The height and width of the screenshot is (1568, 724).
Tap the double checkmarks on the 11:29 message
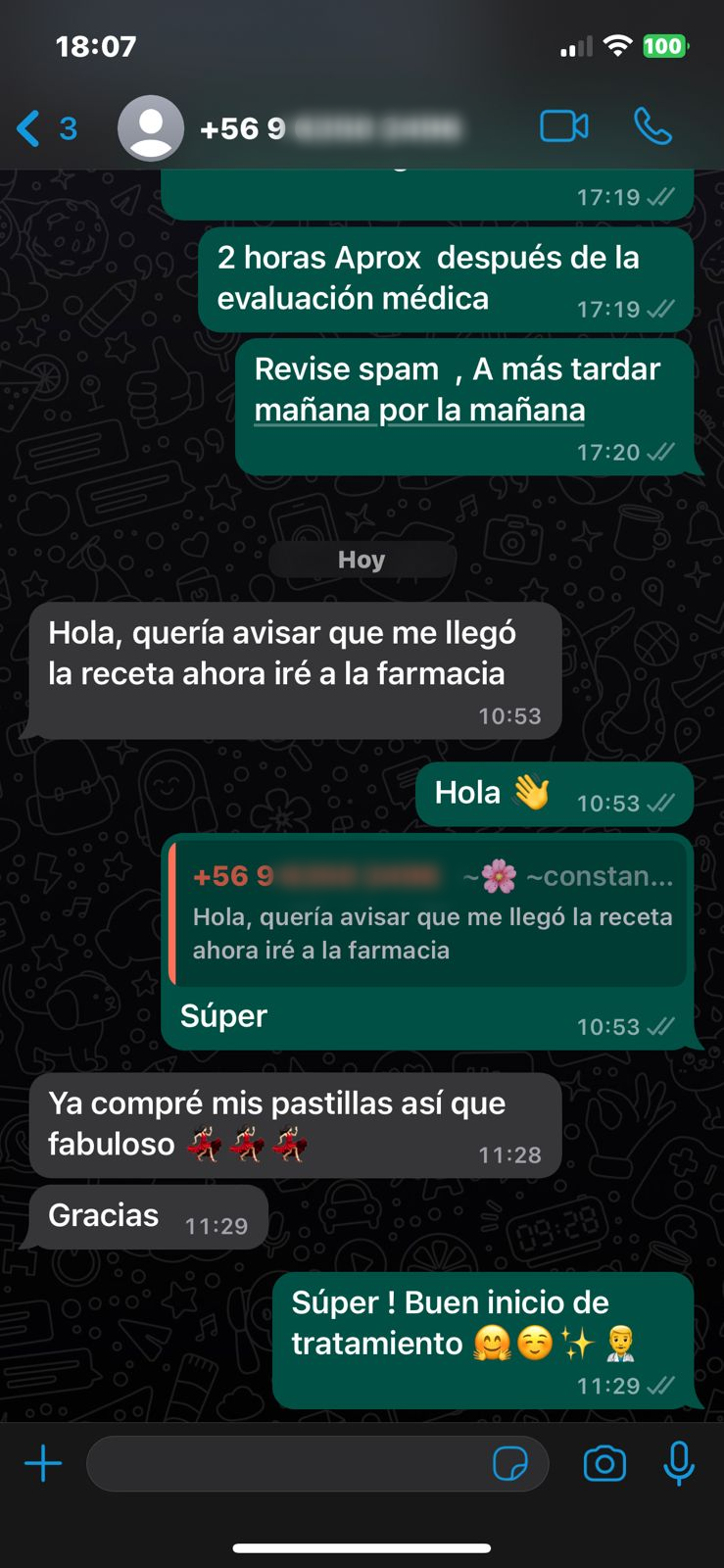tap(662, 1386)
